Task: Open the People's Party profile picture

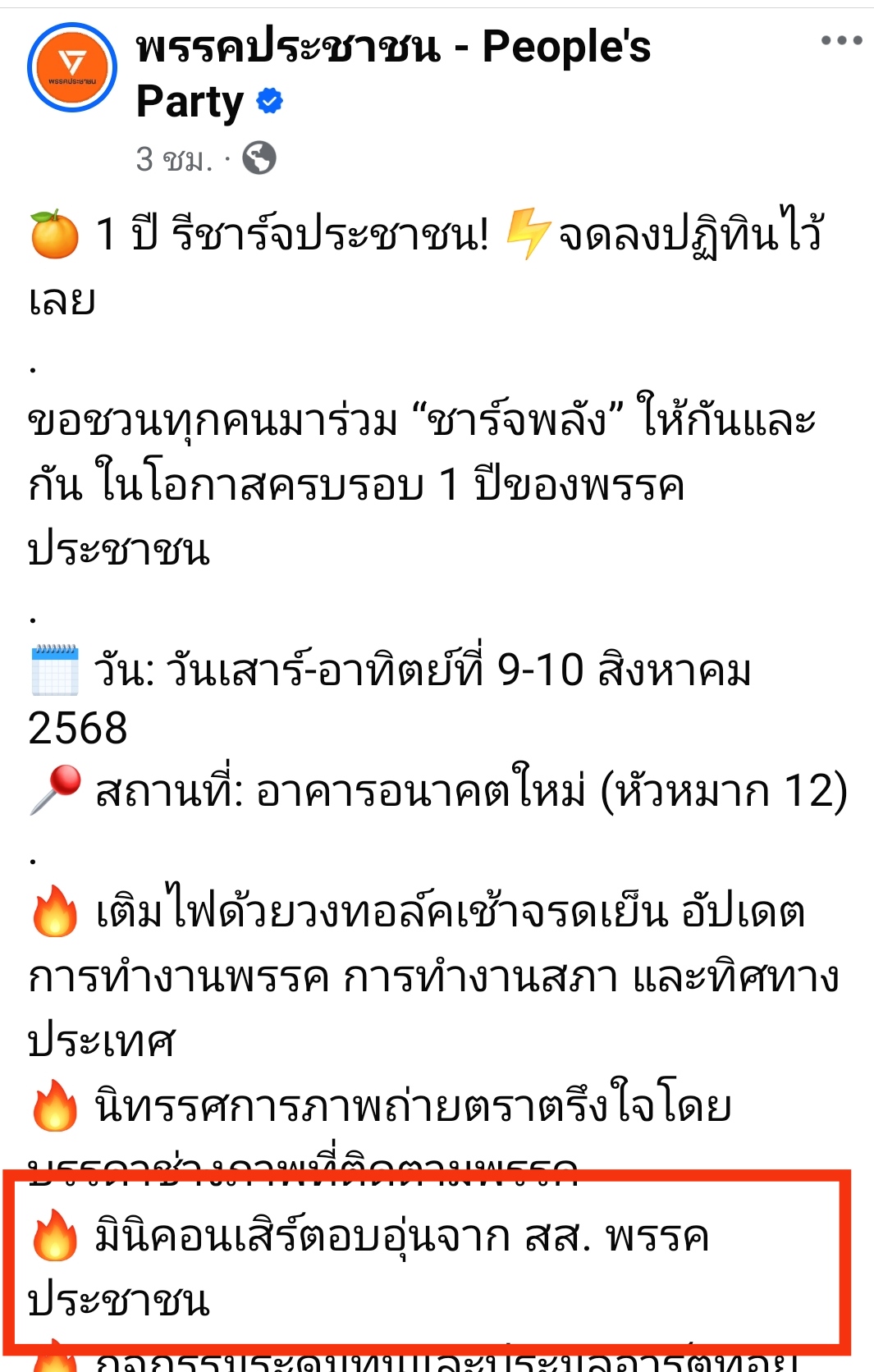Action: coord(72,68)
